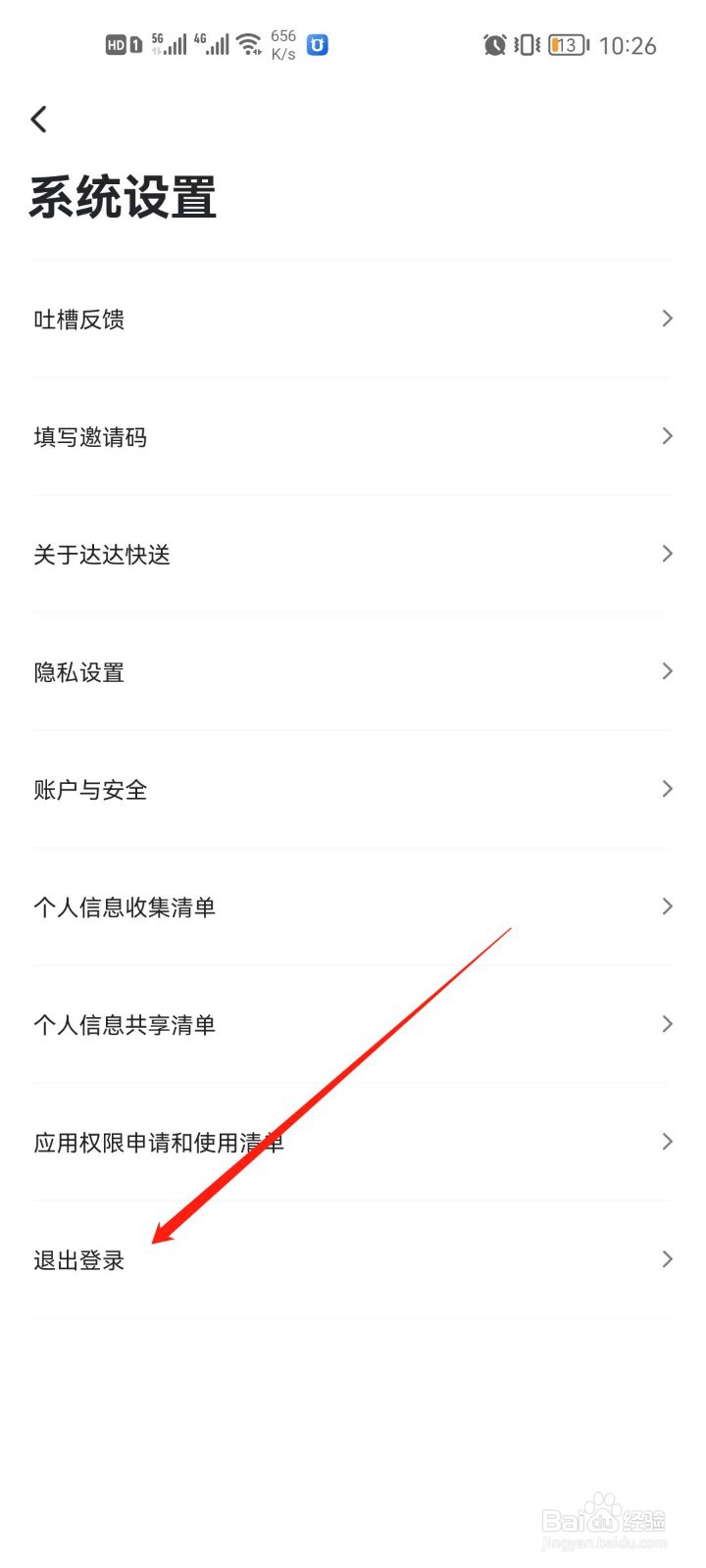
Task: Tap the vibrate mode icon in status bar
Action: pos(527,44)
